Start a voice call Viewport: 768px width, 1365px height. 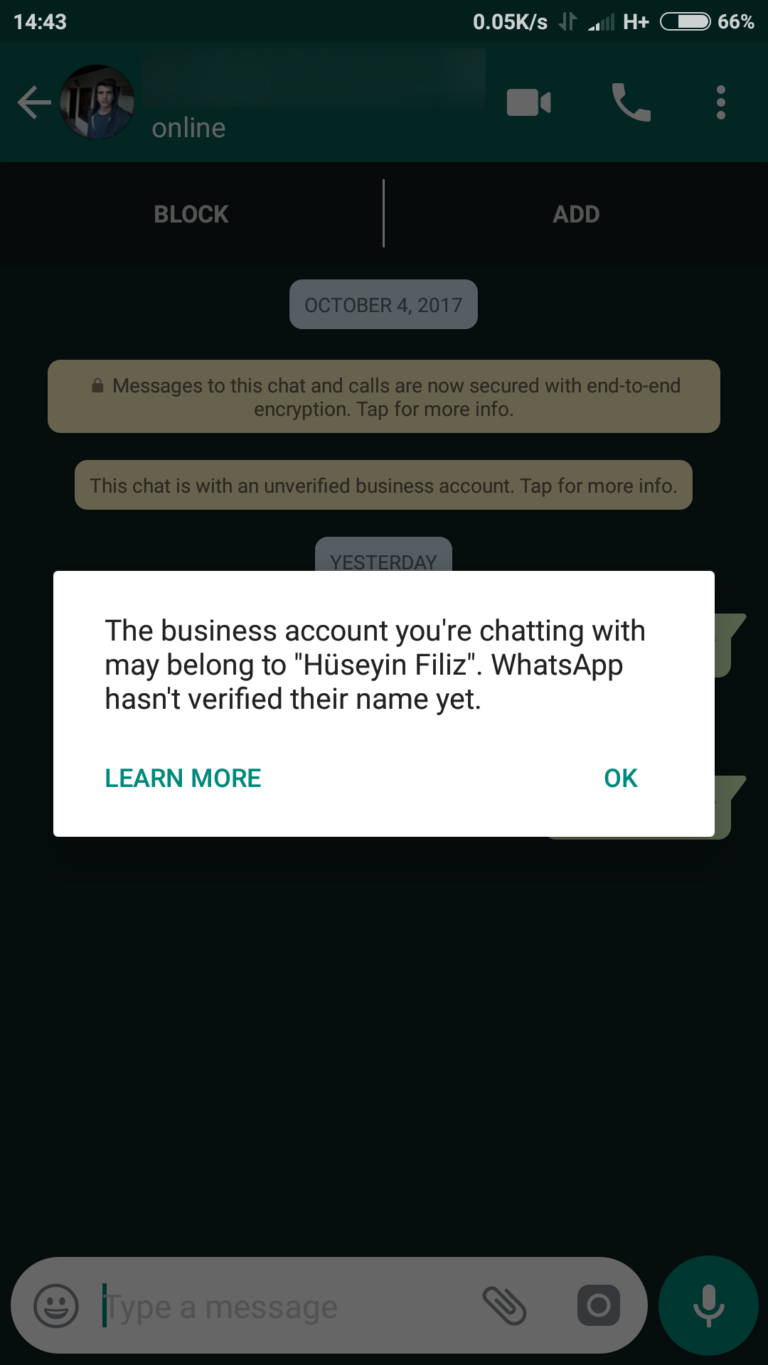(631, 102)
